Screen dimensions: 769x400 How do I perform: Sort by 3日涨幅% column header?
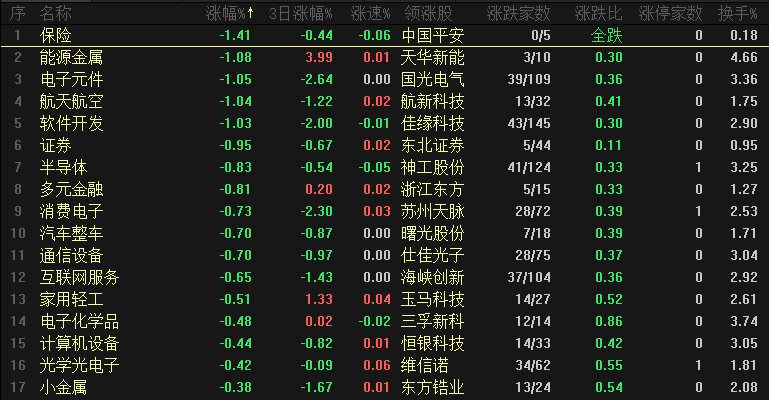pyautogui.click(x=300, y=13)
